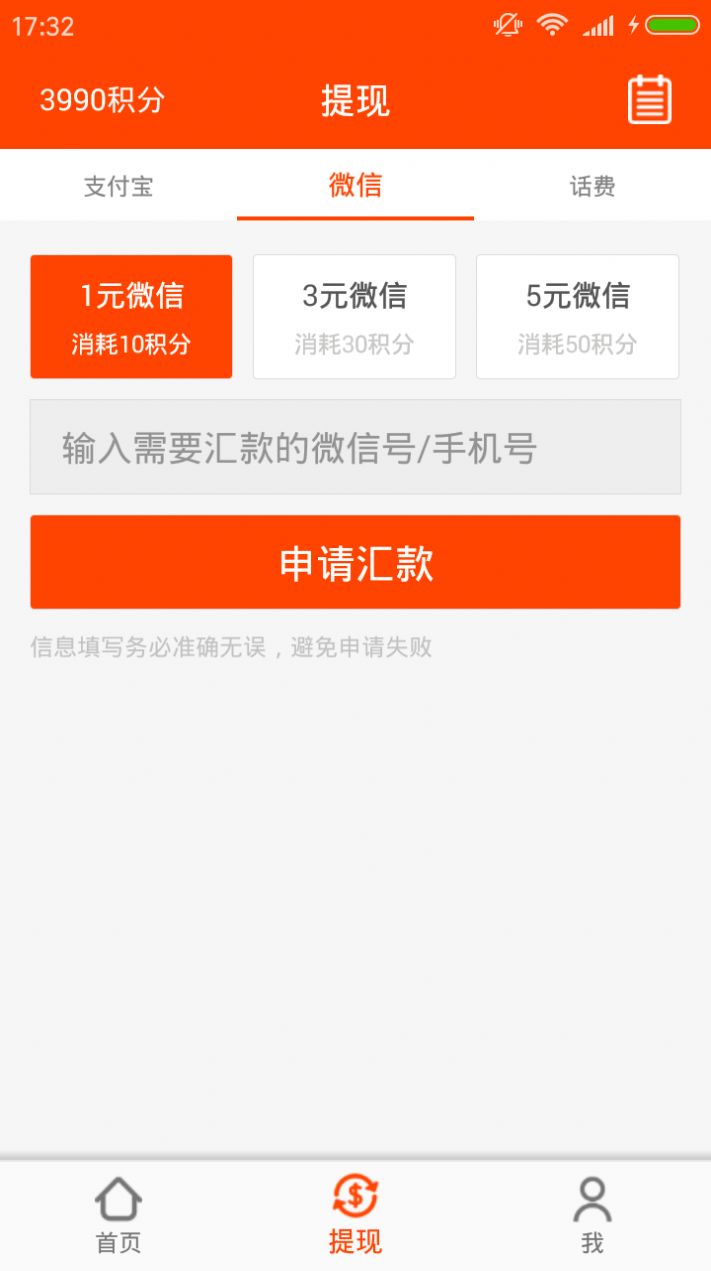The height and width of the screenshot is (1271, 711).
Task: Open the 提现 bottom navigation tab
Action: pyautogui.click(x=355, y=1215)
